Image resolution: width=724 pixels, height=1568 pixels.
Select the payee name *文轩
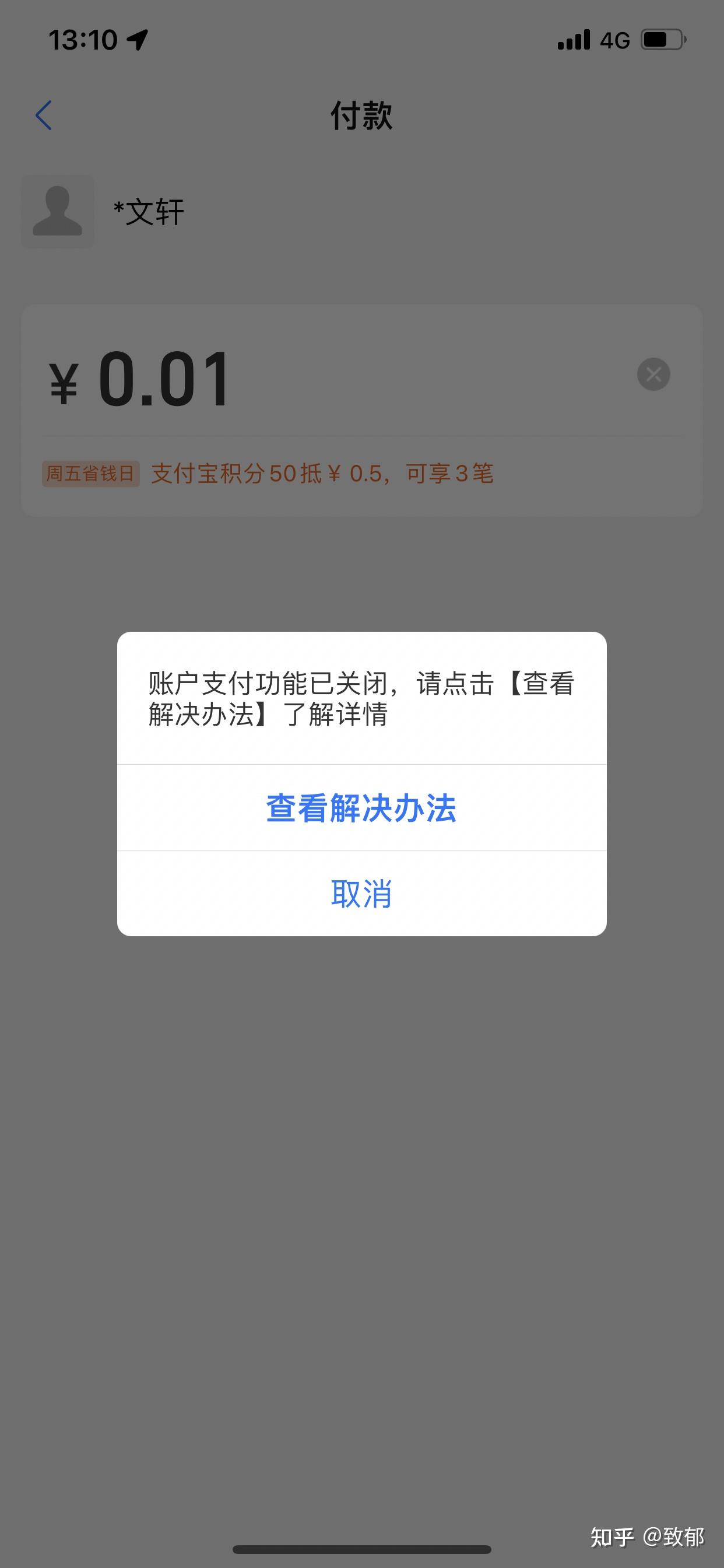(150, 211)
